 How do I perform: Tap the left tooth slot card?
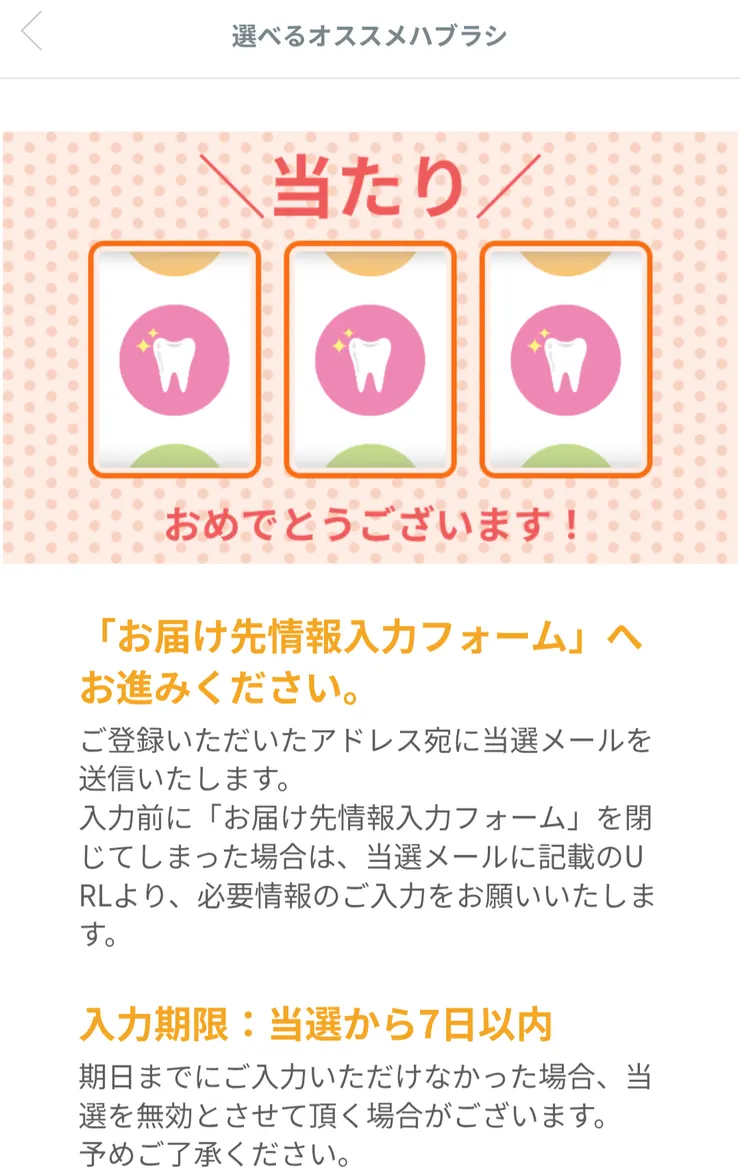coord(177,357)
